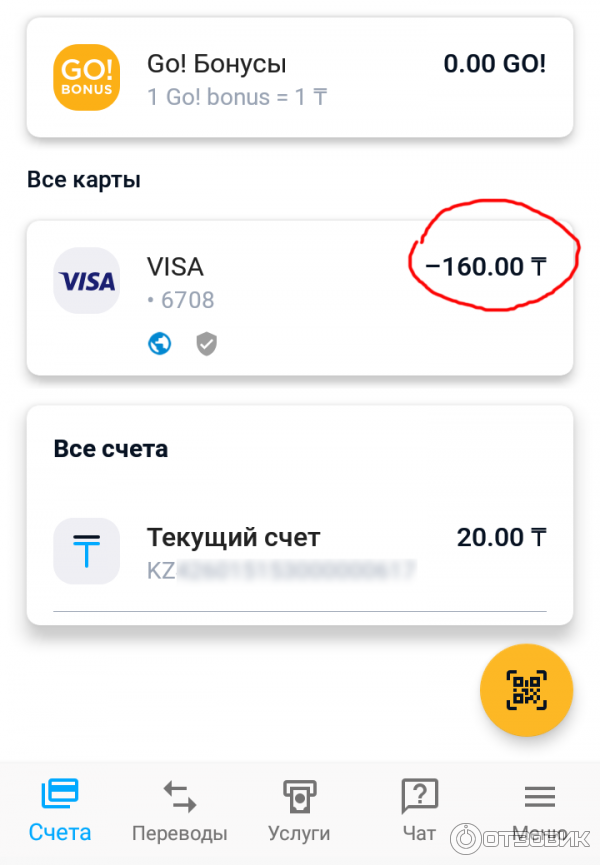Image resolution: width=600 pixels, height=865 pixels.
Task: Go to the Переводы tab
Action: [180, 811]
